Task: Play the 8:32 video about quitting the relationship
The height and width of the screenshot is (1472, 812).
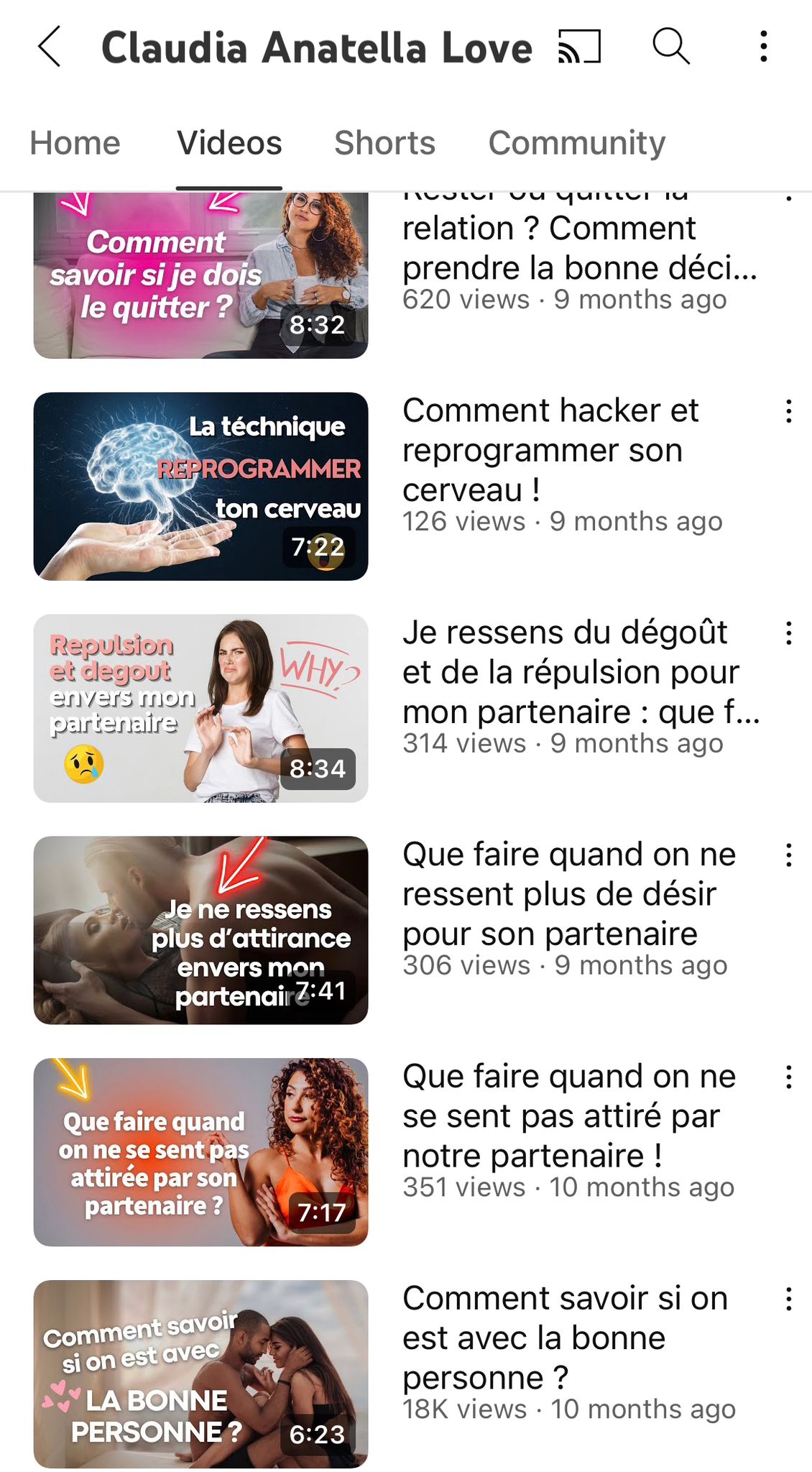Action: [200, 275]
